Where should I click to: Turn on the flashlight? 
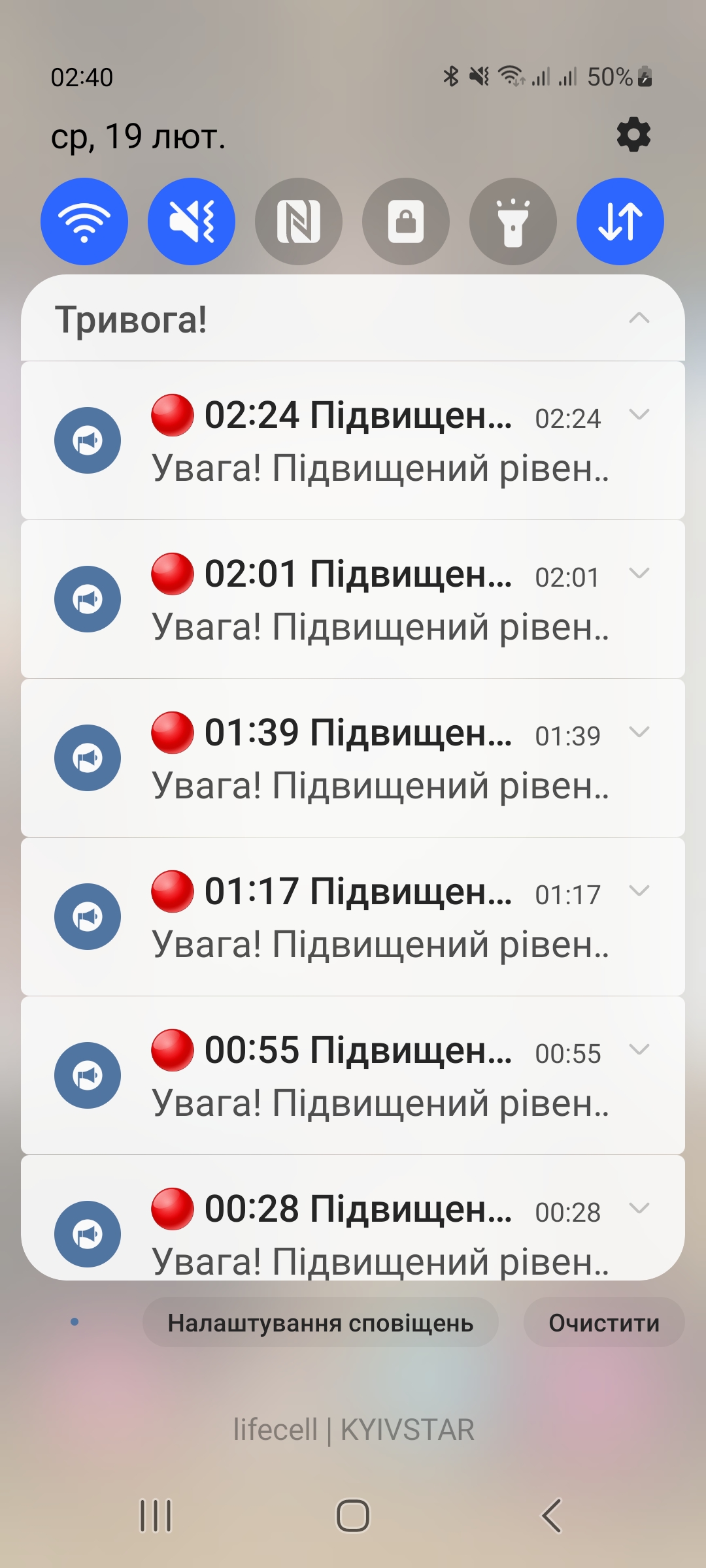tap(513, 221)
